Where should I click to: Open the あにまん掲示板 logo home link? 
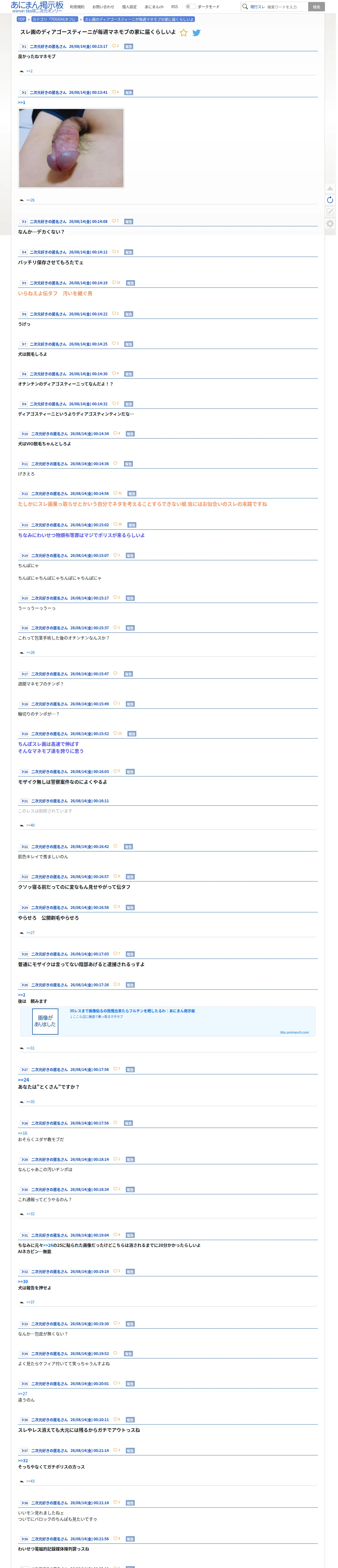click(37, 7)
